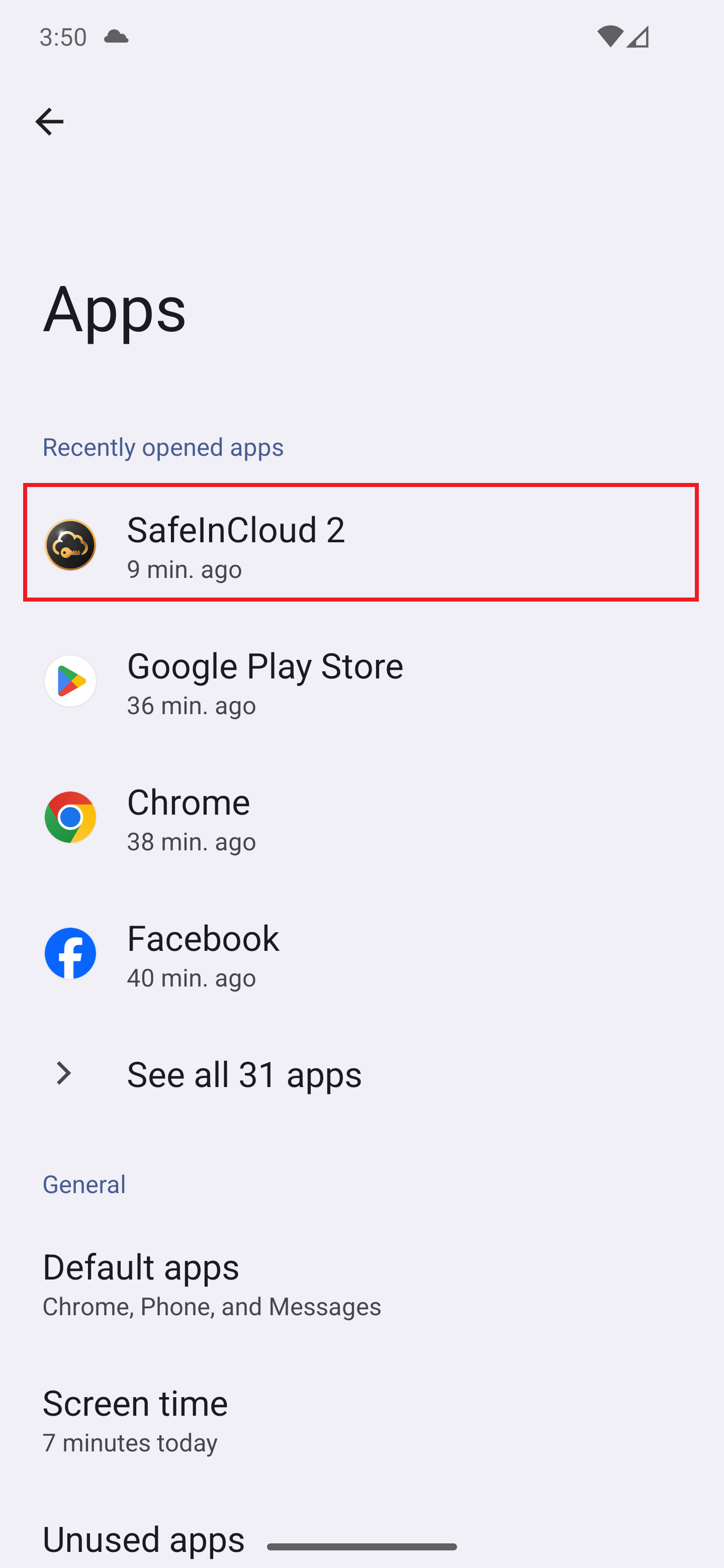The width and height of the screenshot is (724, 1568).
Task: Open Facebook app settings
Action: (360, 953)
